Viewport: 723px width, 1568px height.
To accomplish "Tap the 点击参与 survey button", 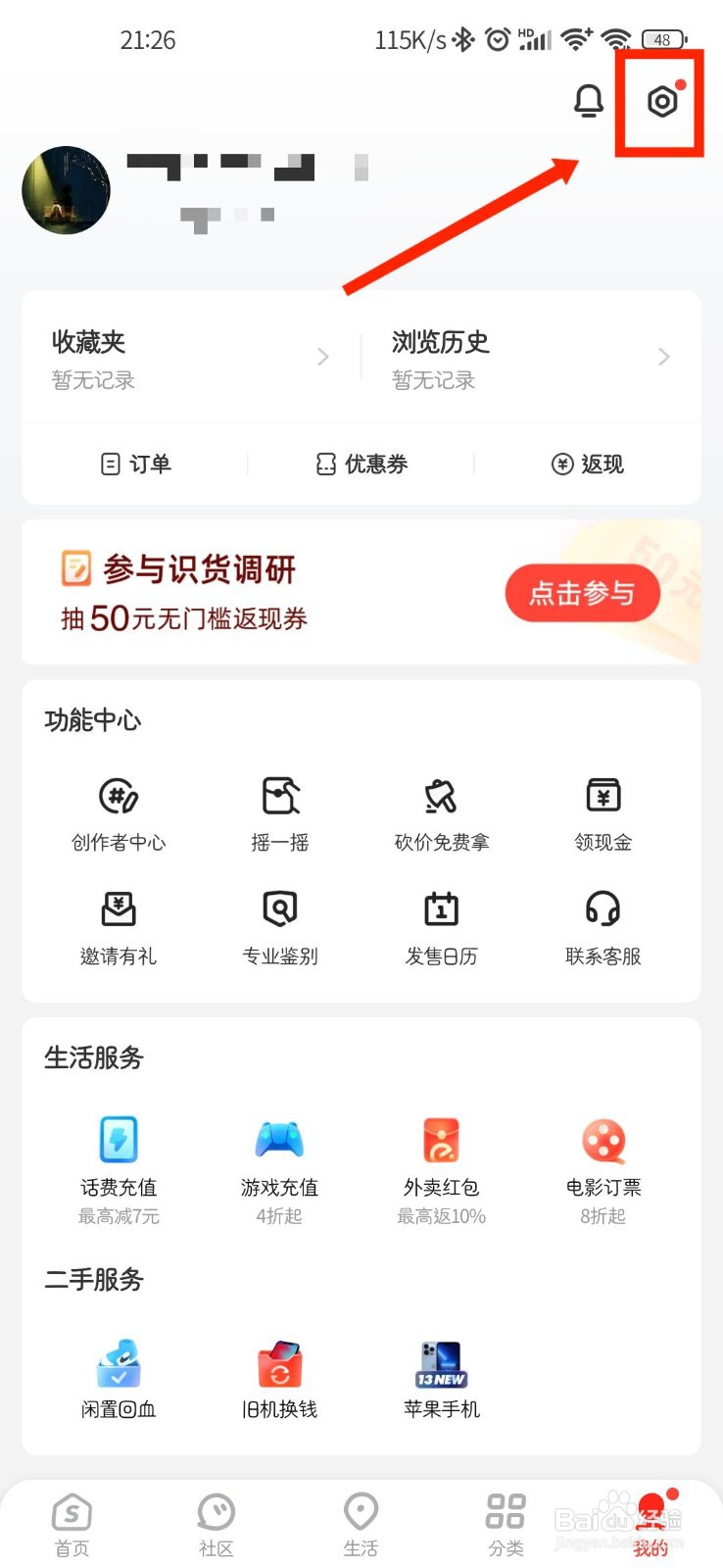I will click(583, 593).
